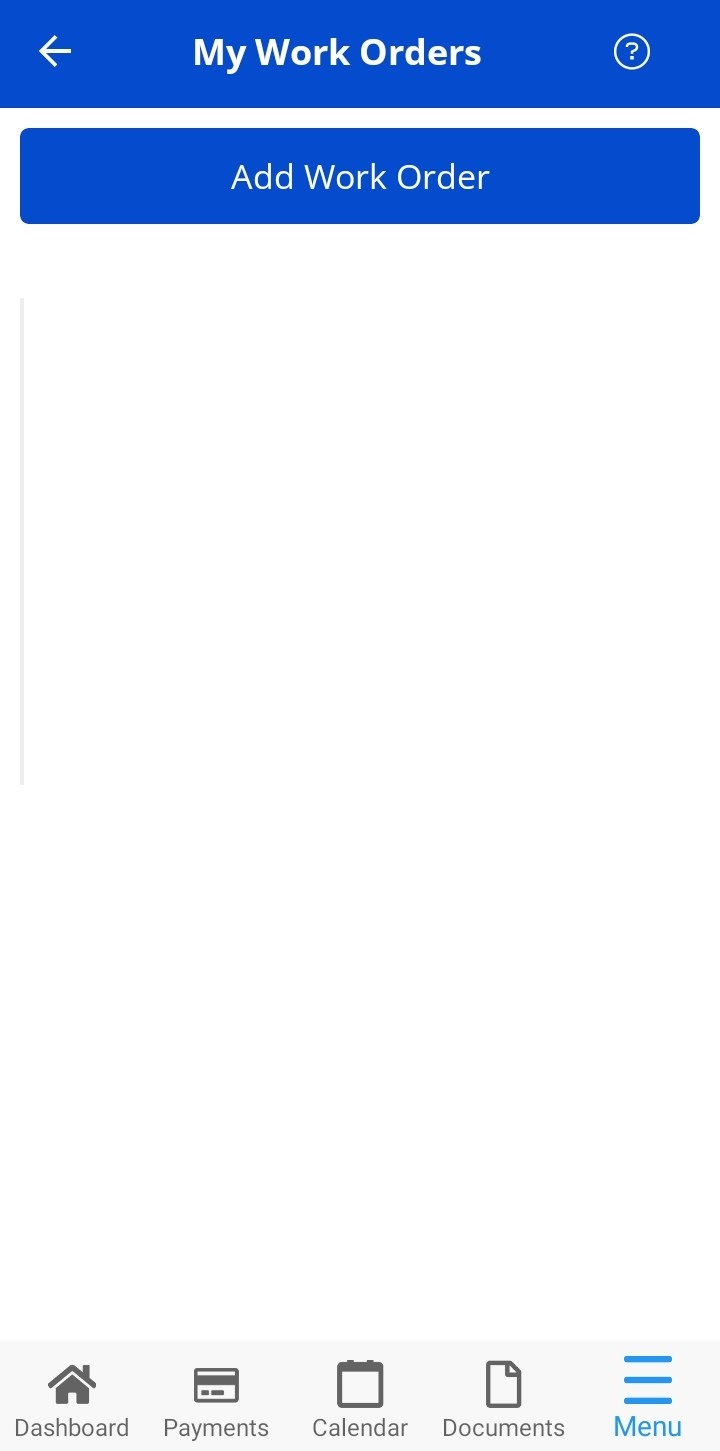
Task: Open the Payments tab
Action: point(216,1399)
